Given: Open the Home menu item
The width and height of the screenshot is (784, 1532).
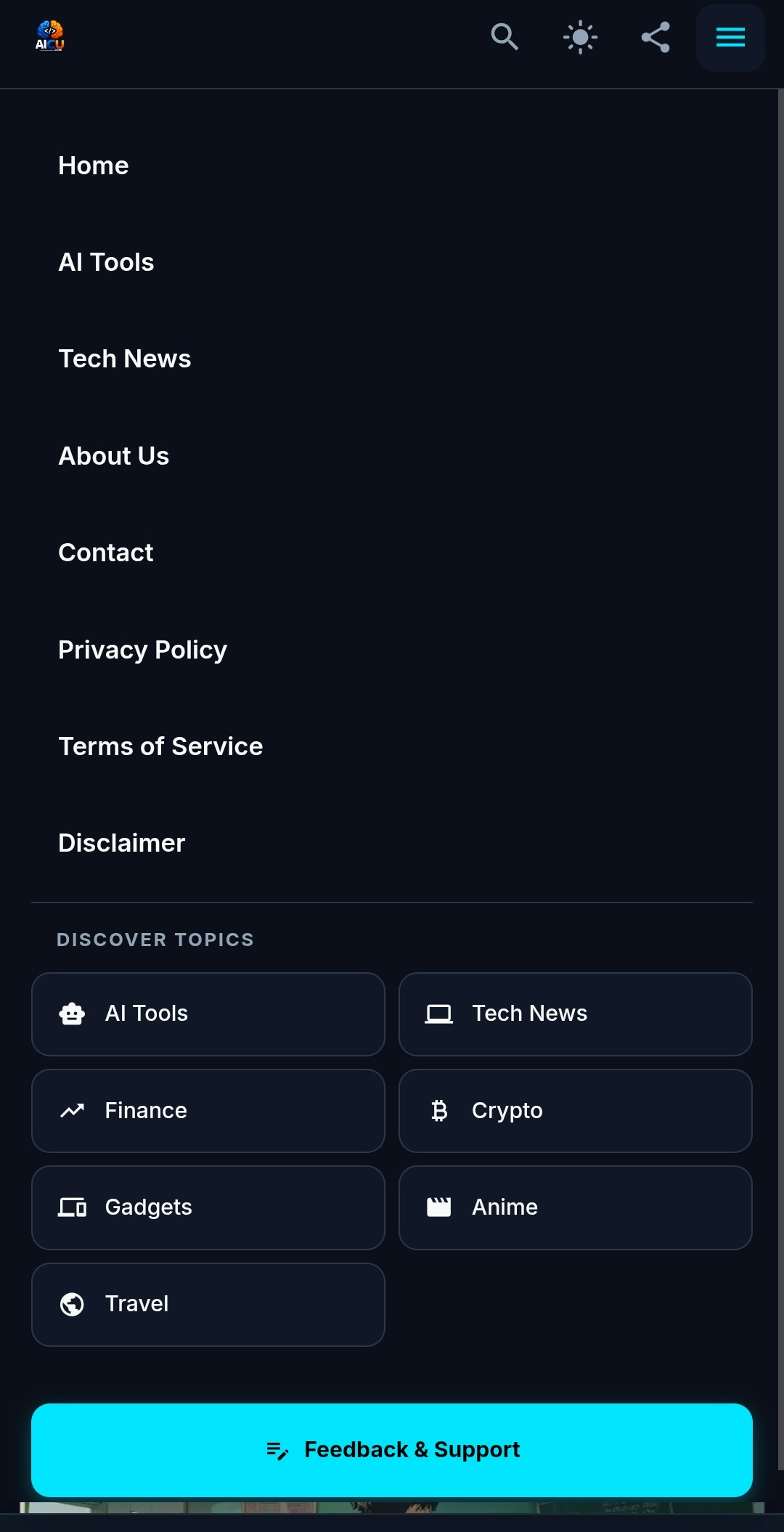Looking at the screenshot, I should [x=93, y=166].
